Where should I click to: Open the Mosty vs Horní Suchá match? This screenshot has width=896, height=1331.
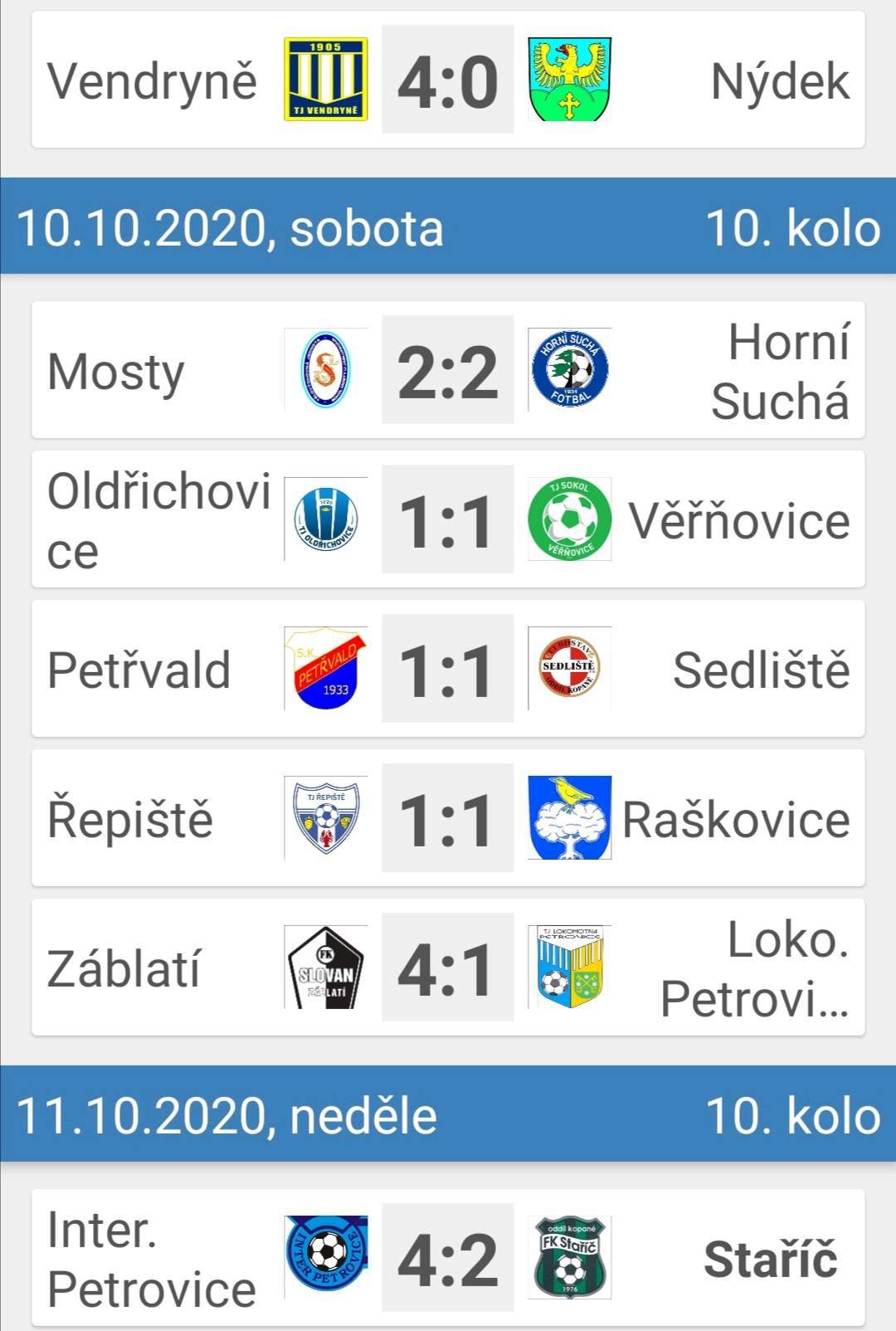[448, 371]
